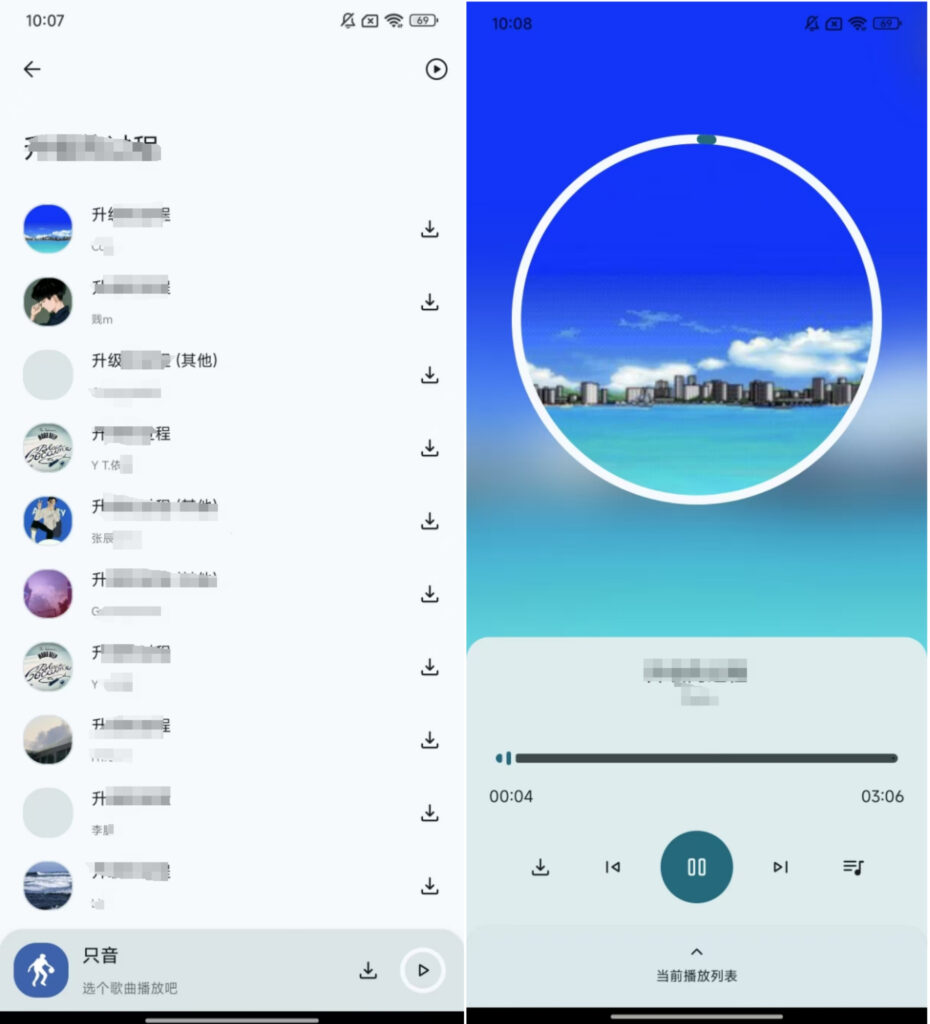This screenshot has width=930, height=1024.
Task: Pause the currently playing song
Action: pos(697,867)
